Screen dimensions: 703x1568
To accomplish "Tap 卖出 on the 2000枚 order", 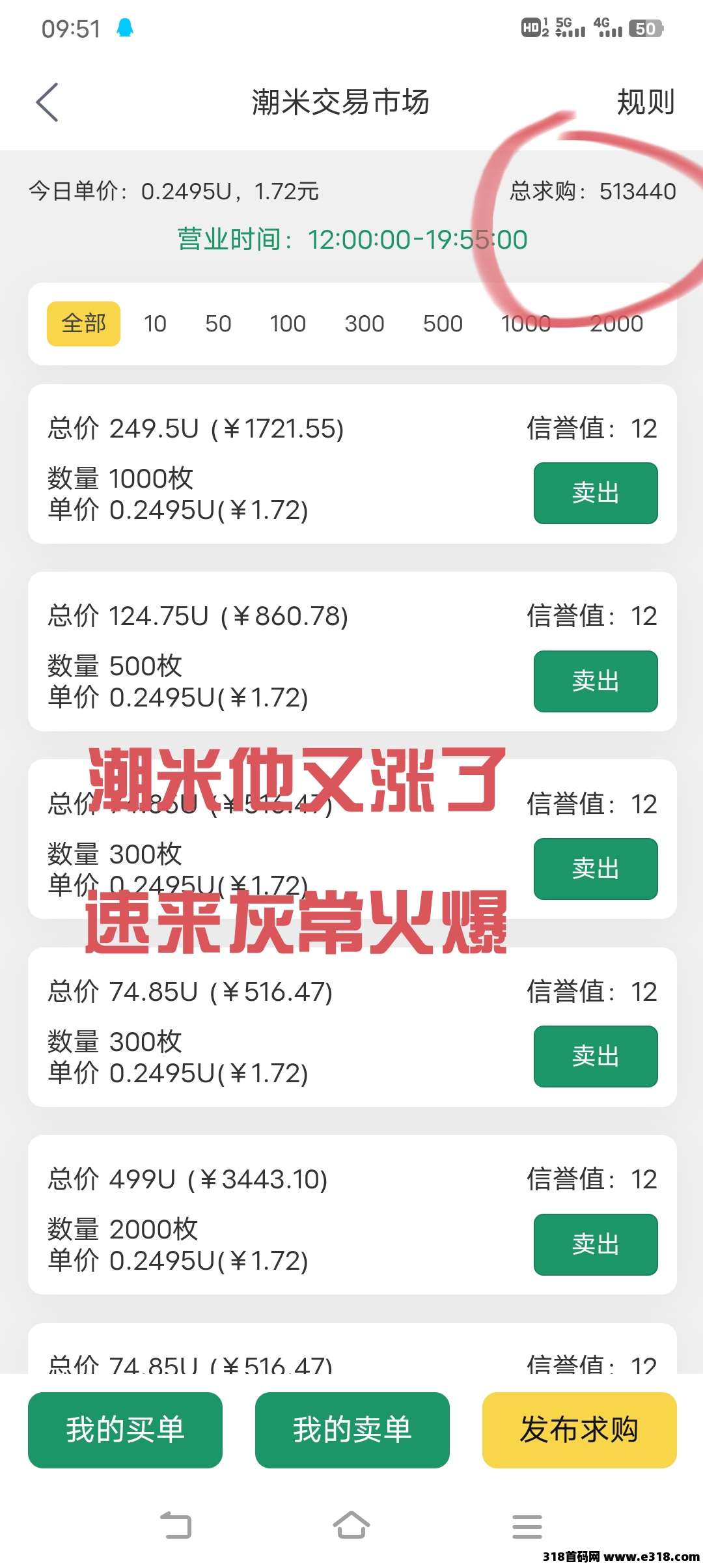I will pos(596,1244).
